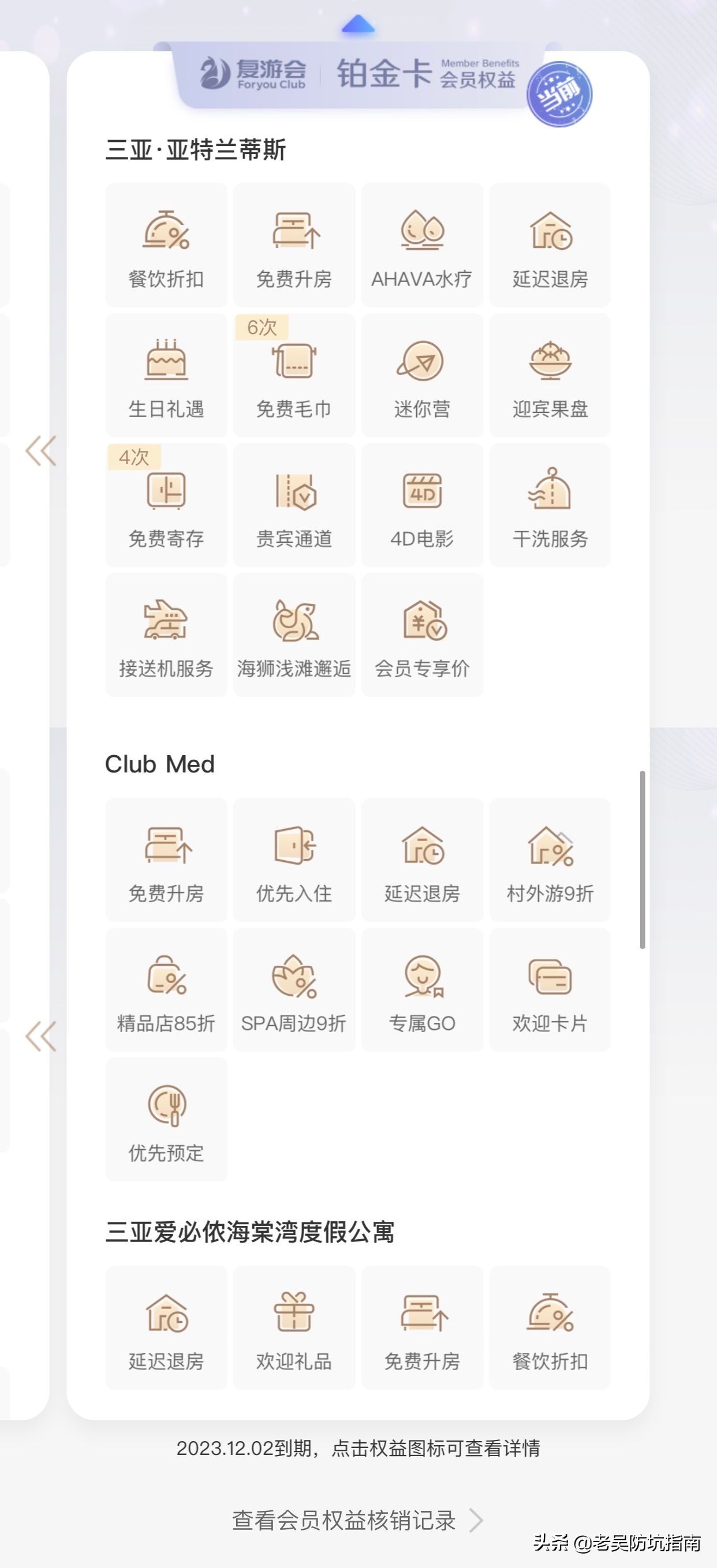Screen dimensions: 717x1568
Task: Select the 会员专享价 member price icon
Action: click(x=421, y=633)
